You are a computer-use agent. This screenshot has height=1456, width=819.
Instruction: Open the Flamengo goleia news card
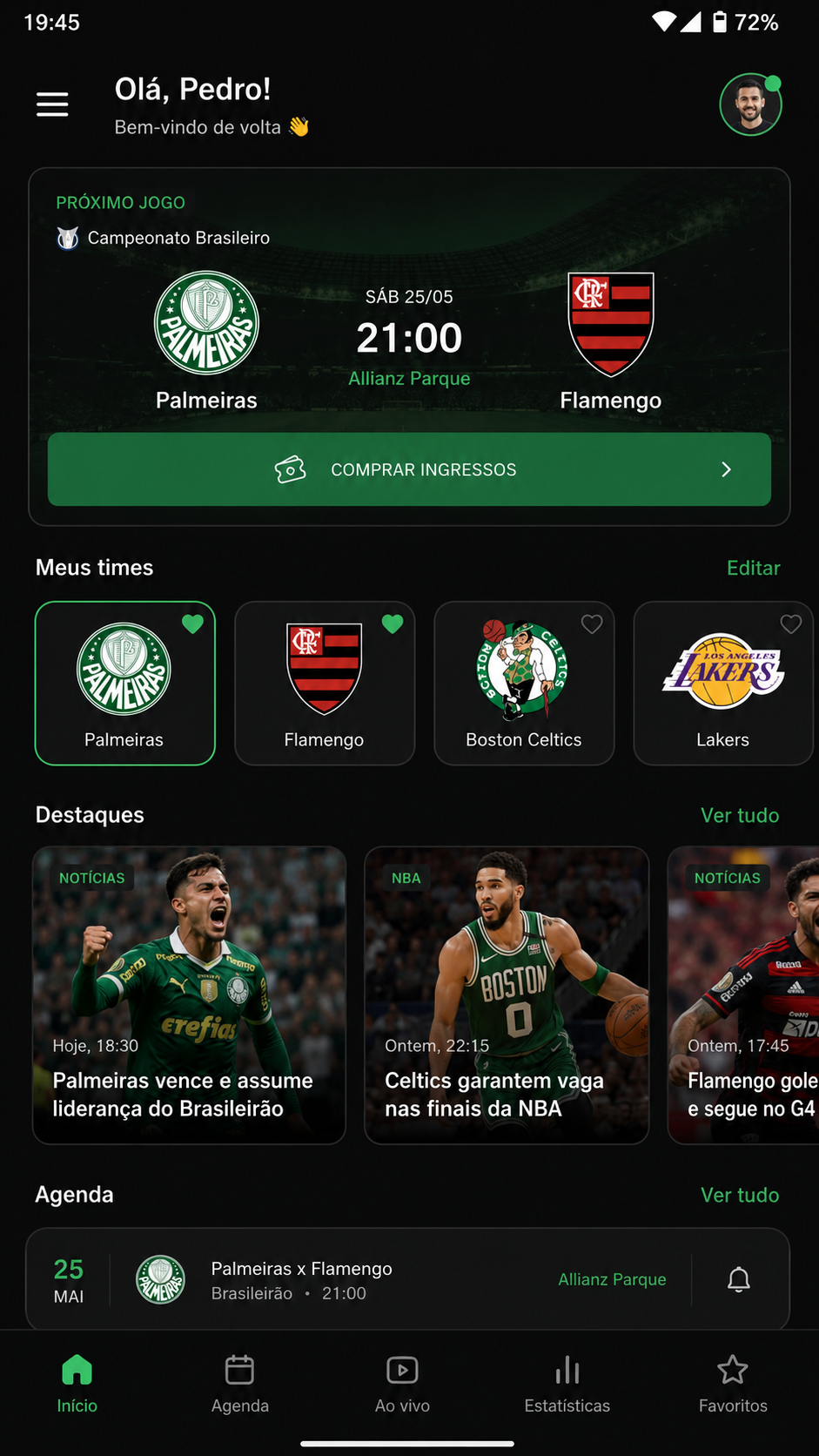pyautogui.click(x=743, y=995)
